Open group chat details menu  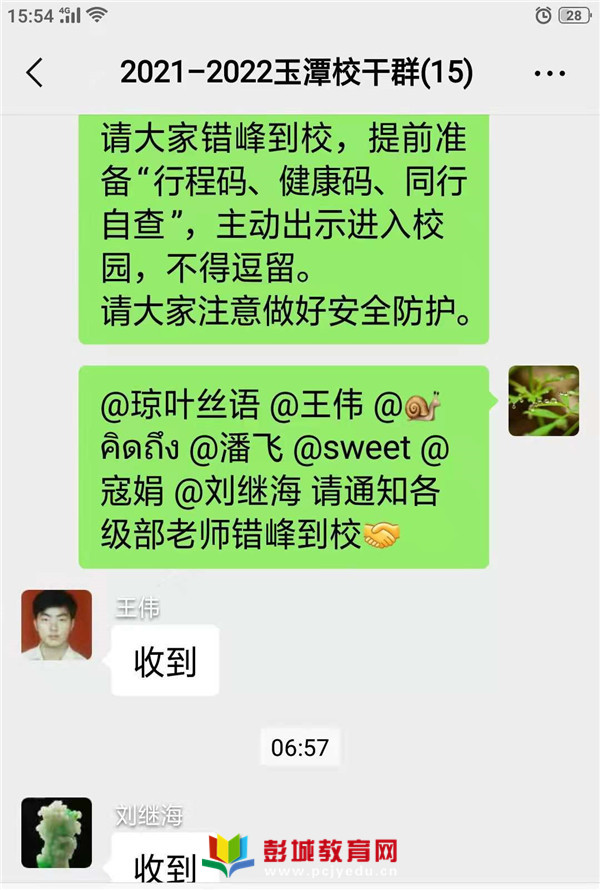pyautogui.click(x=550, y=74)
